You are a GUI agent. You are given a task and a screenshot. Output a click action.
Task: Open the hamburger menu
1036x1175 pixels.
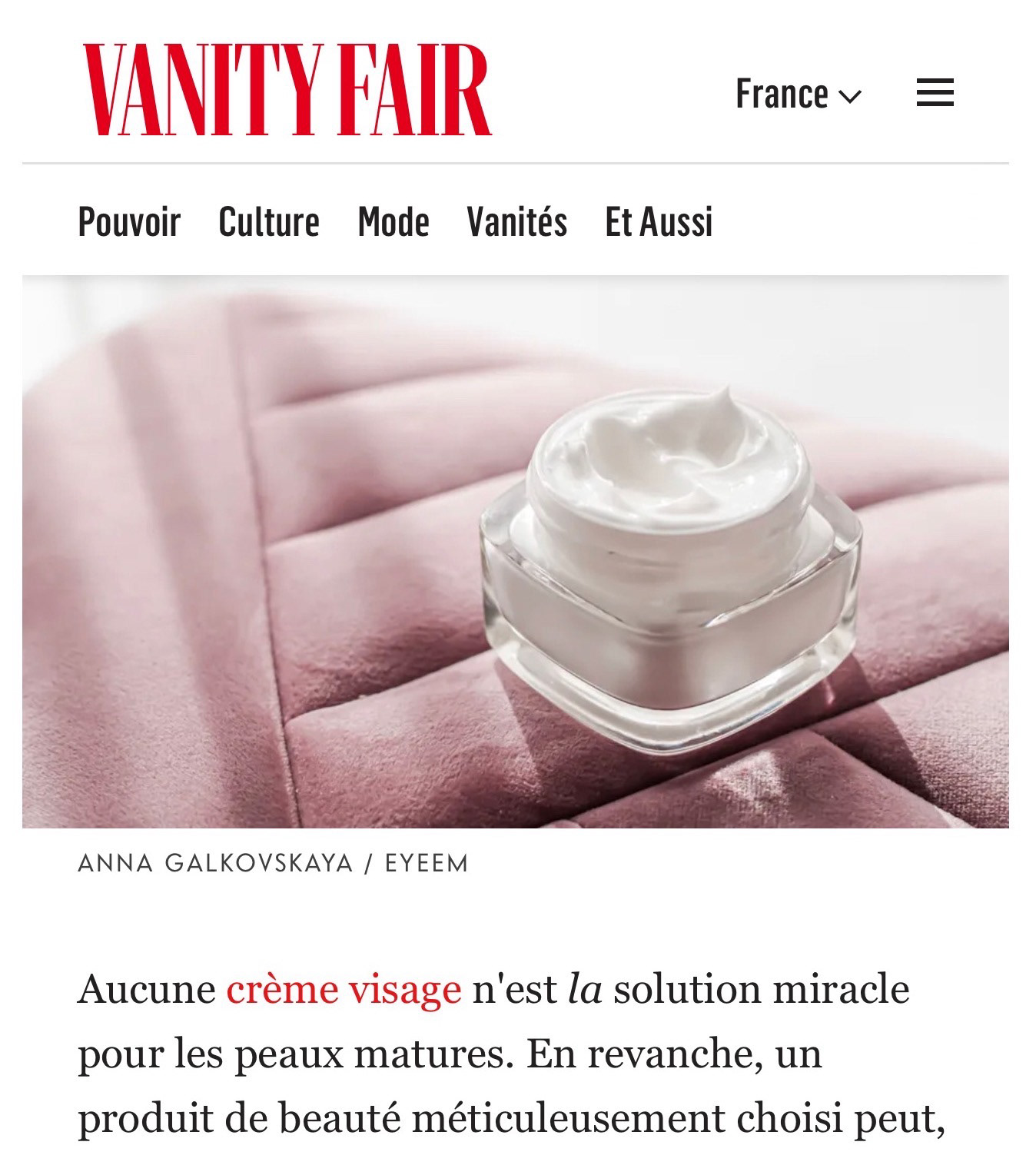[x=935, y=93]
